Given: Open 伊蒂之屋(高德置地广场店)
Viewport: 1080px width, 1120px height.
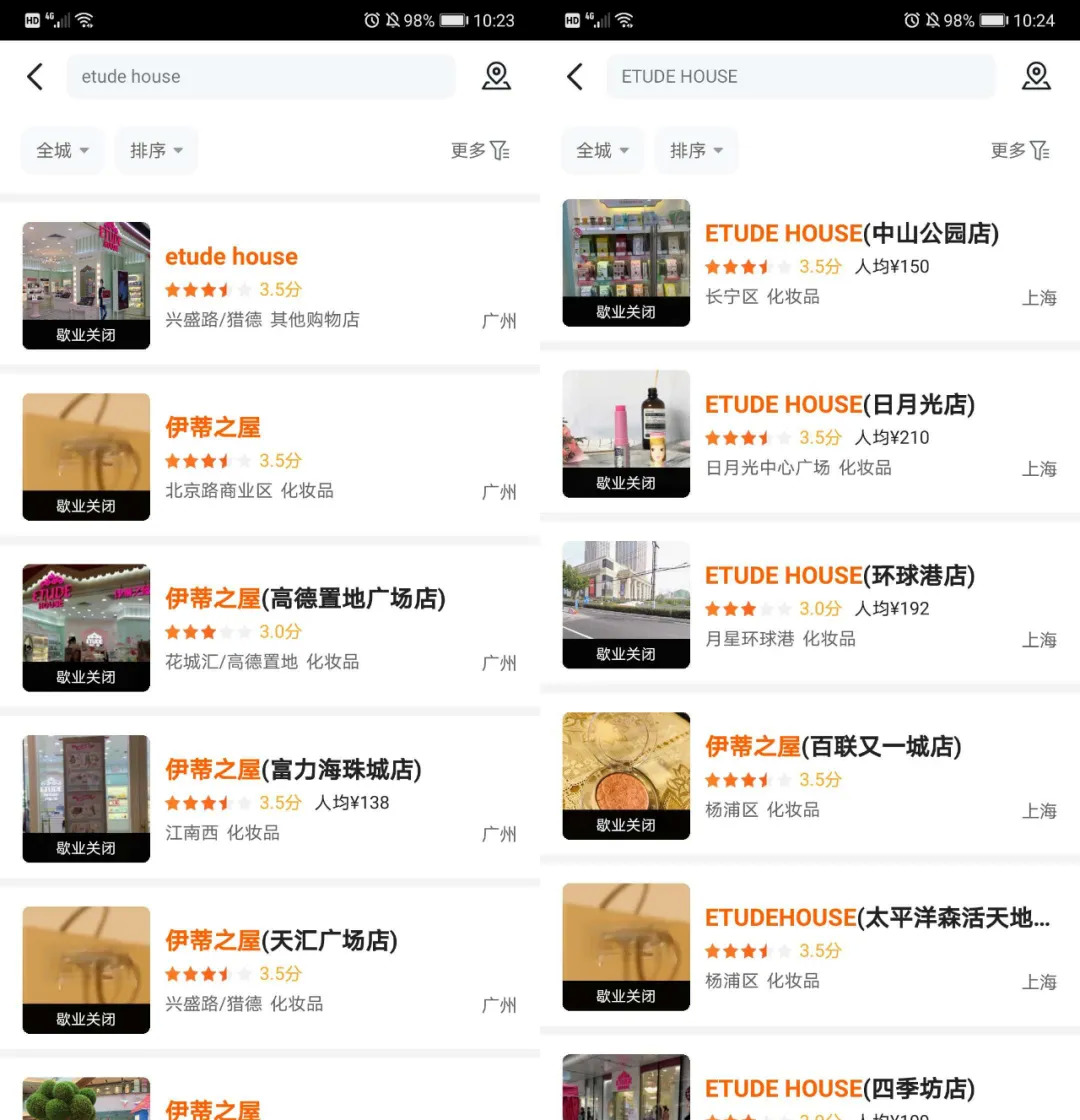Looking at the screenshot, I should pyautogui.click(x=305, y=599).
